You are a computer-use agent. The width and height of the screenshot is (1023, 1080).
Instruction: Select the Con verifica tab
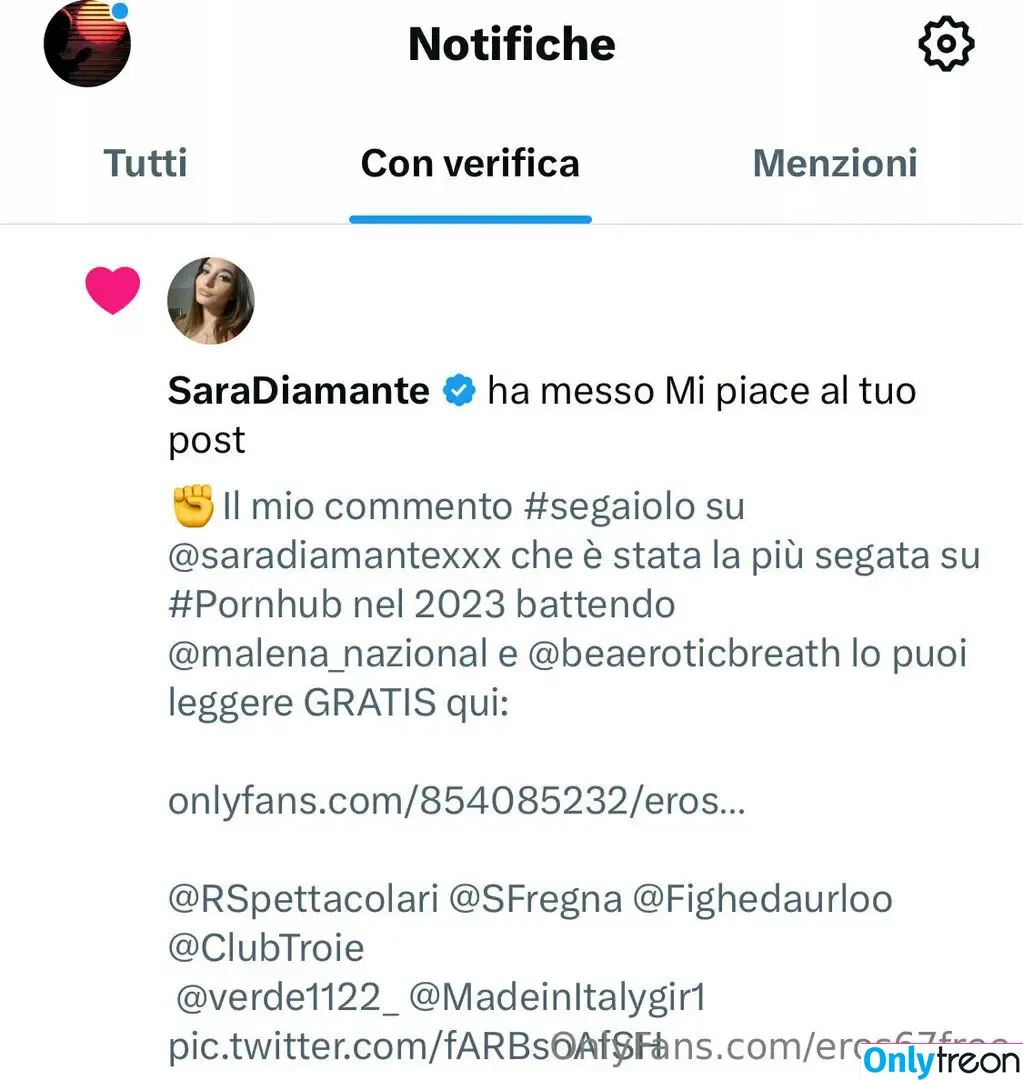470,163
